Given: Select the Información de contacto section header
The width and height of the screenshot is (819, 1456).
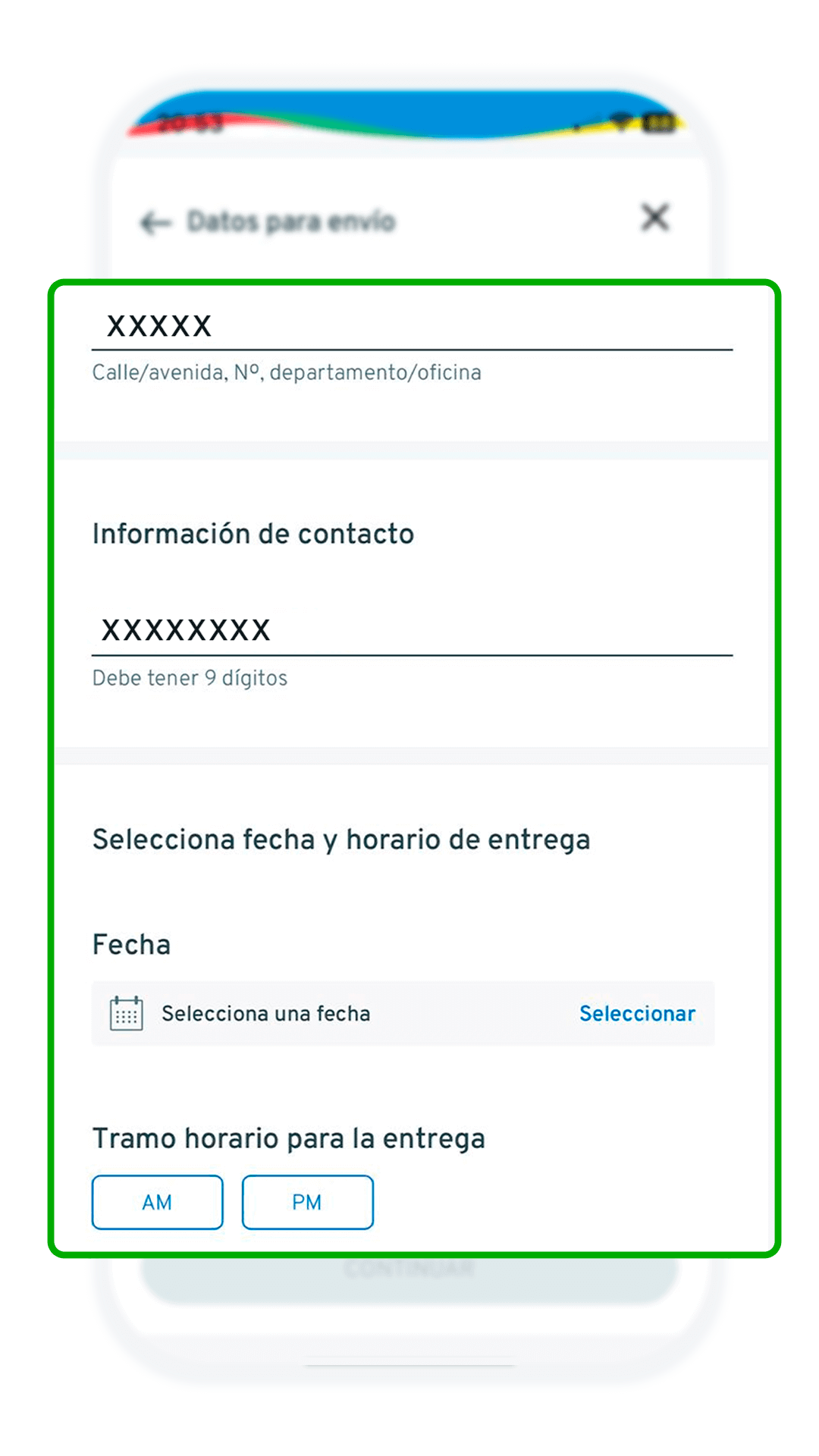Looking at the screenshot, I should coord(253,533).
